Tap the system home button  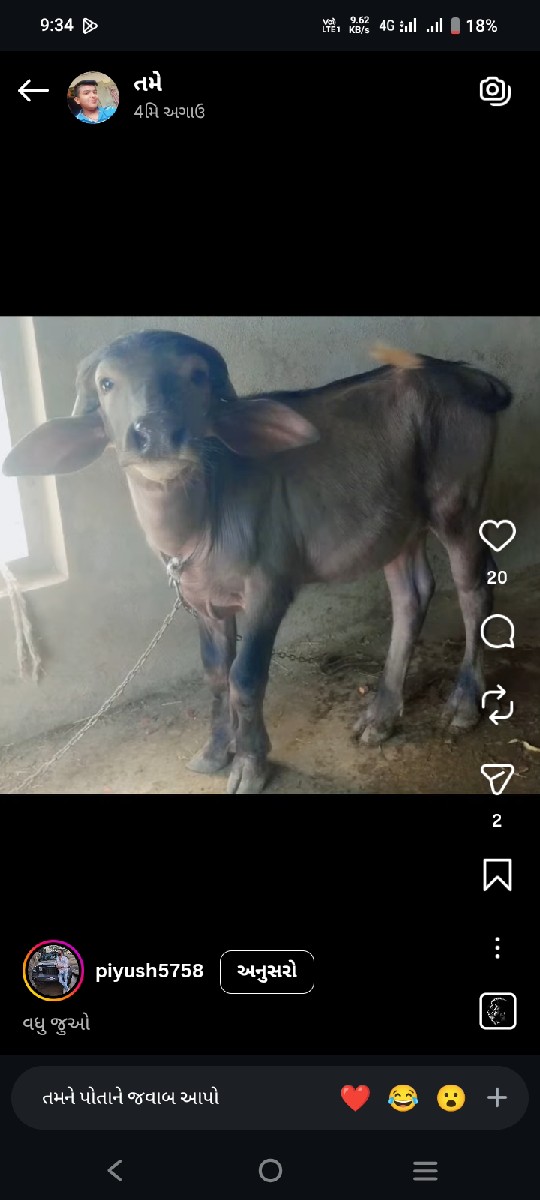[270, 1171]
